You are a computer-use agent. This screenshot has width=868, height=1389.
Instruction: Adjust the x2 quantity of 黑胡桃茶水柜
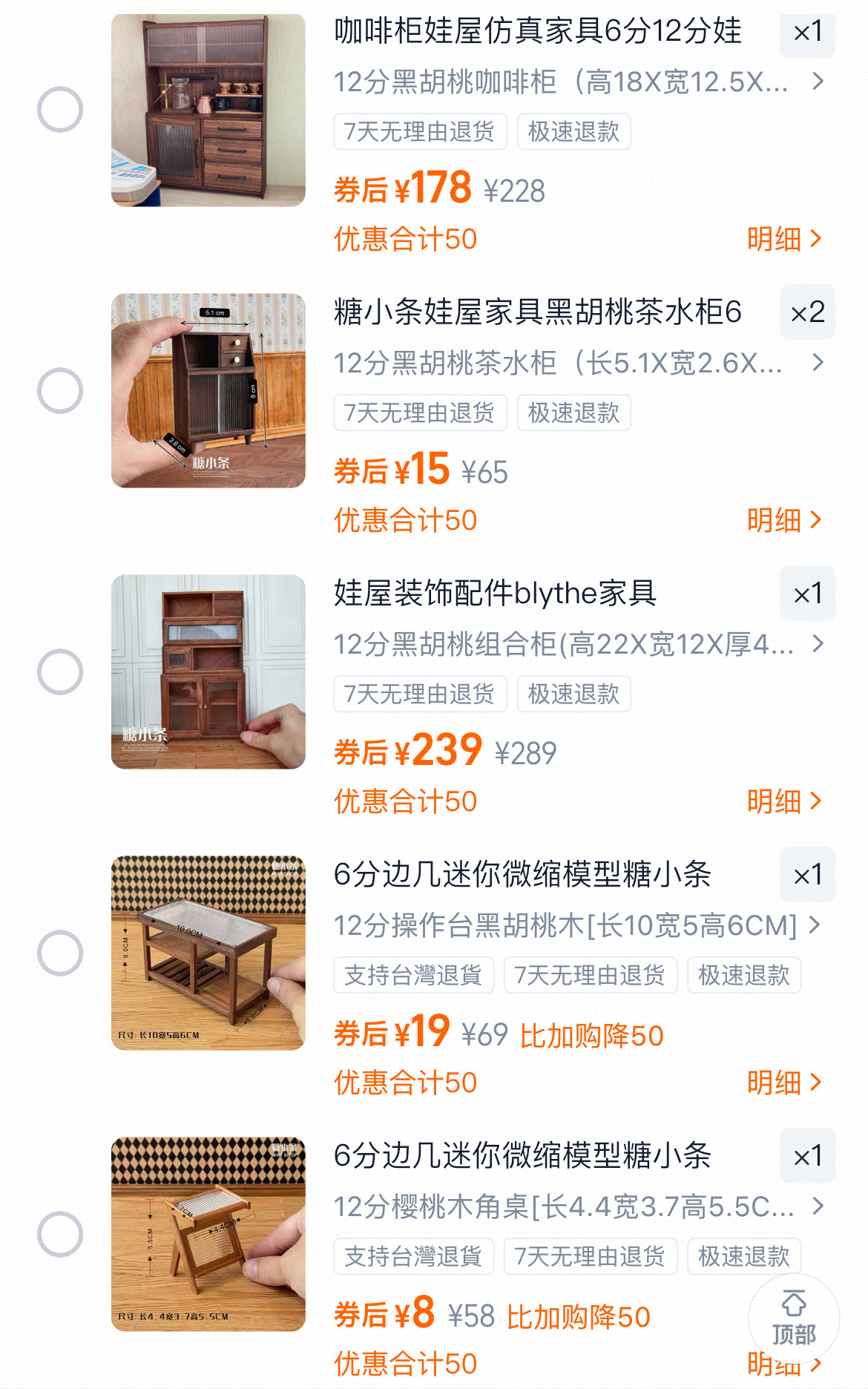pyautogui.click(x=807, y=312)
